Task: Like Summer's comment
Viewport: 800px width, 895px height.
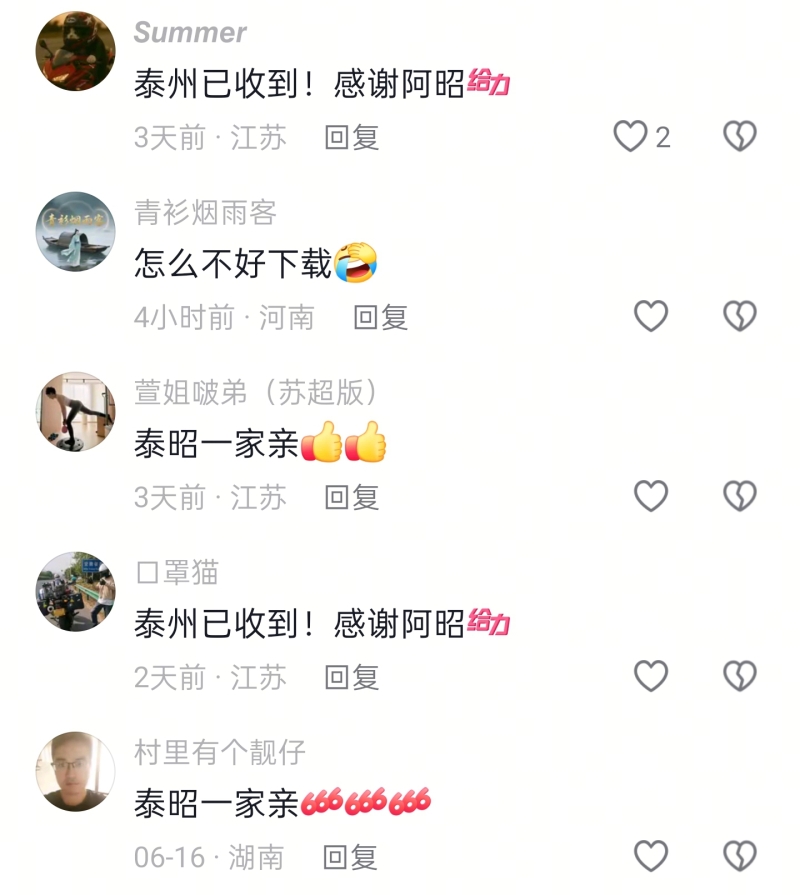Action: pyautogui.click(x=631, y=136)
